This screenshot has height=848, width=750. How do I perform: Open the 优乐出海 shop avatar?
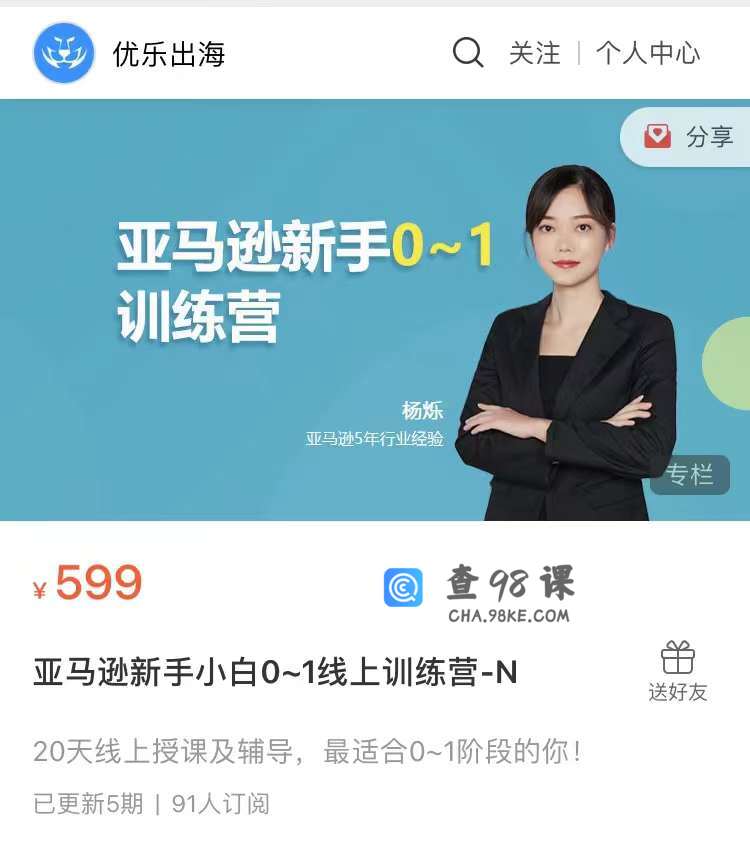point(64,53)
